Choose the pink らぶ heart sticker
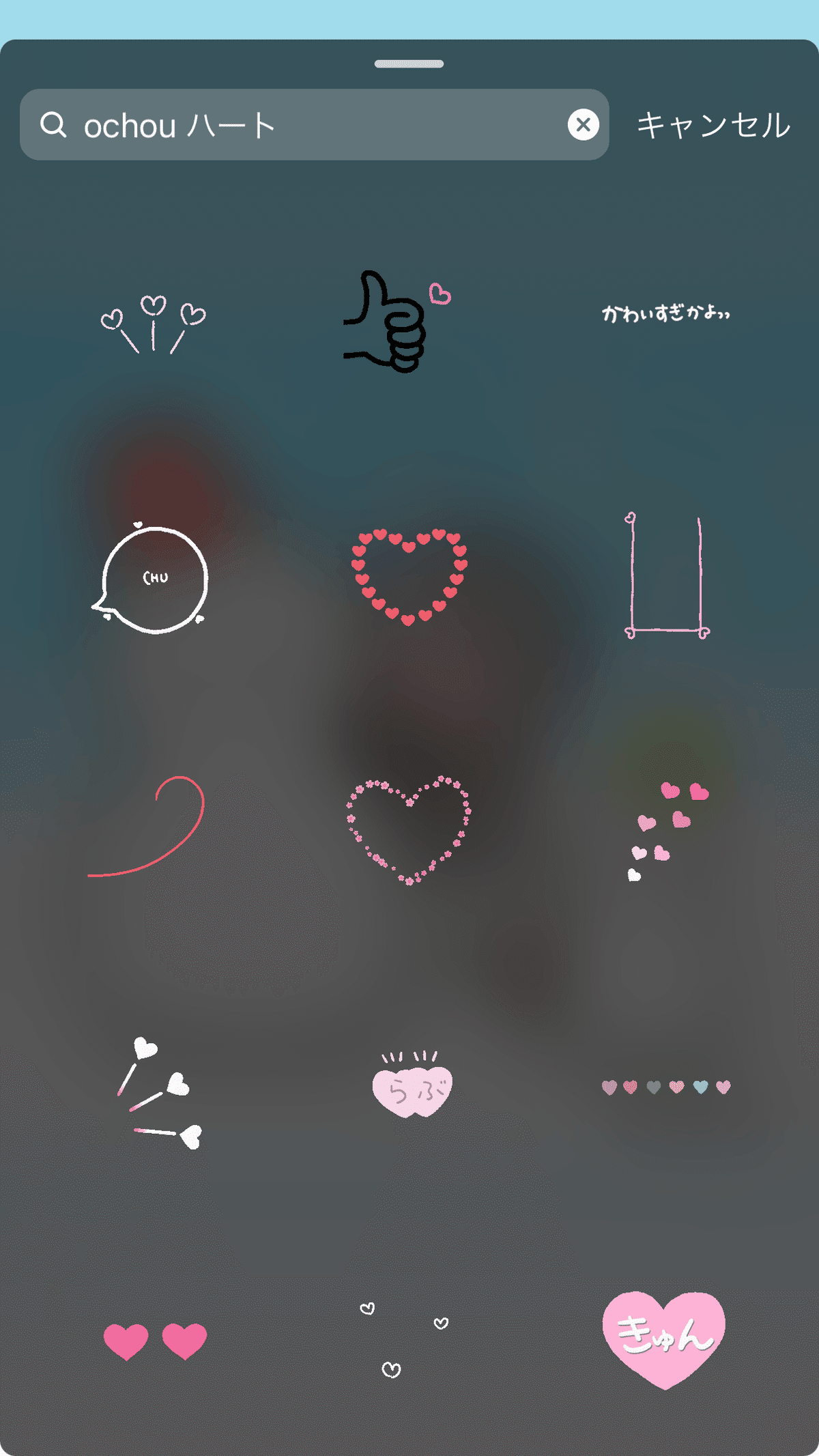The height and width of the screenshot is (1456, 819). (x=412, y=1085)
